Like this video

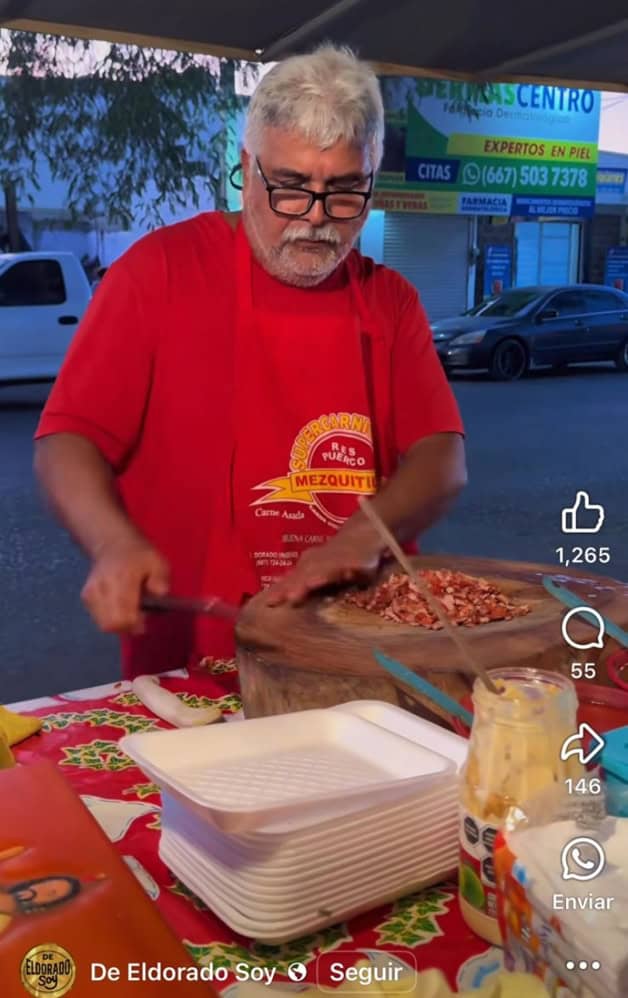[x=582, y=514]
